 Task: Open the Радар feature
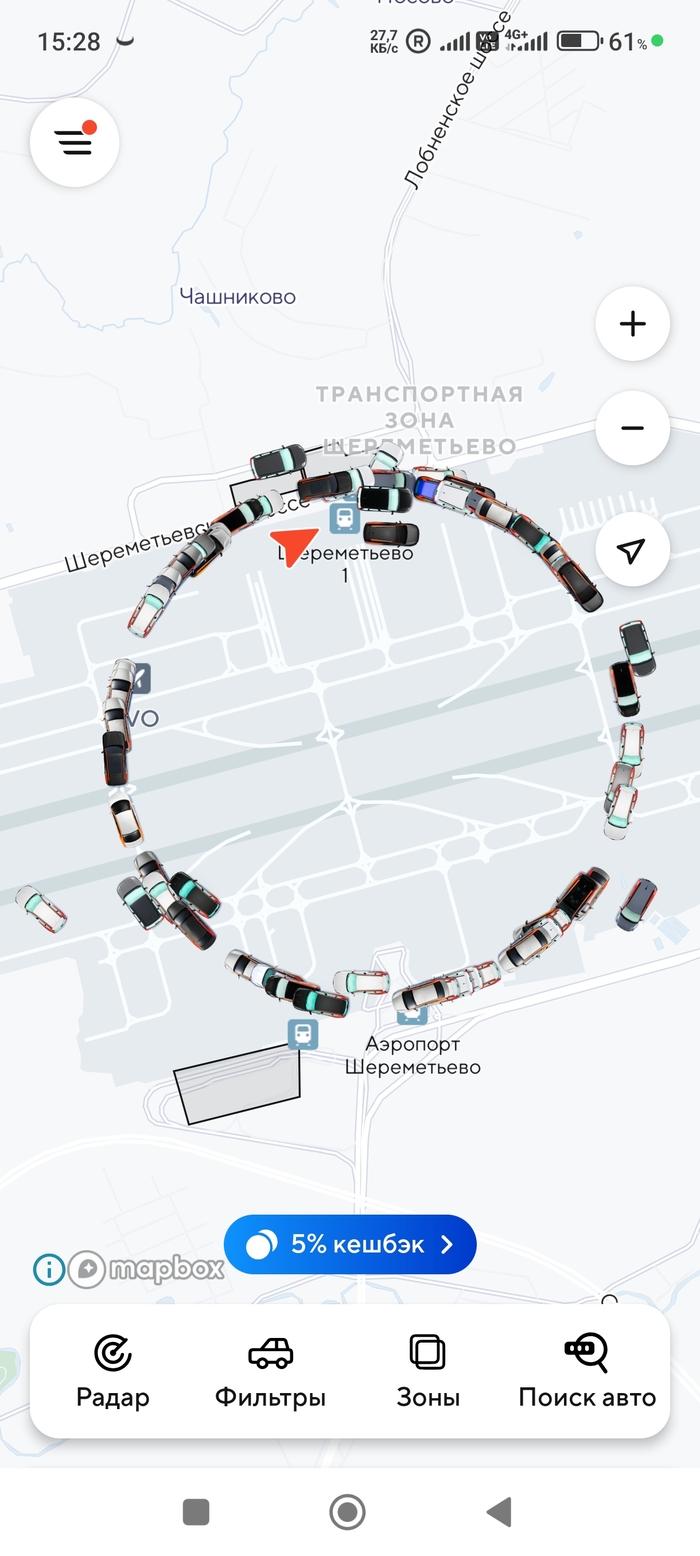point(113,1372)
